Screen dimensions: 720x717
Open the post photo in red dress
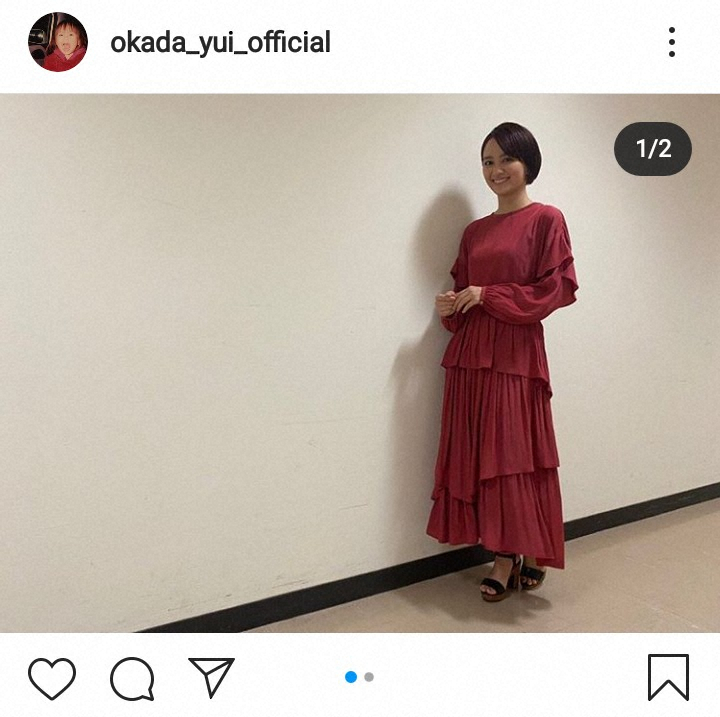[360, 363]
